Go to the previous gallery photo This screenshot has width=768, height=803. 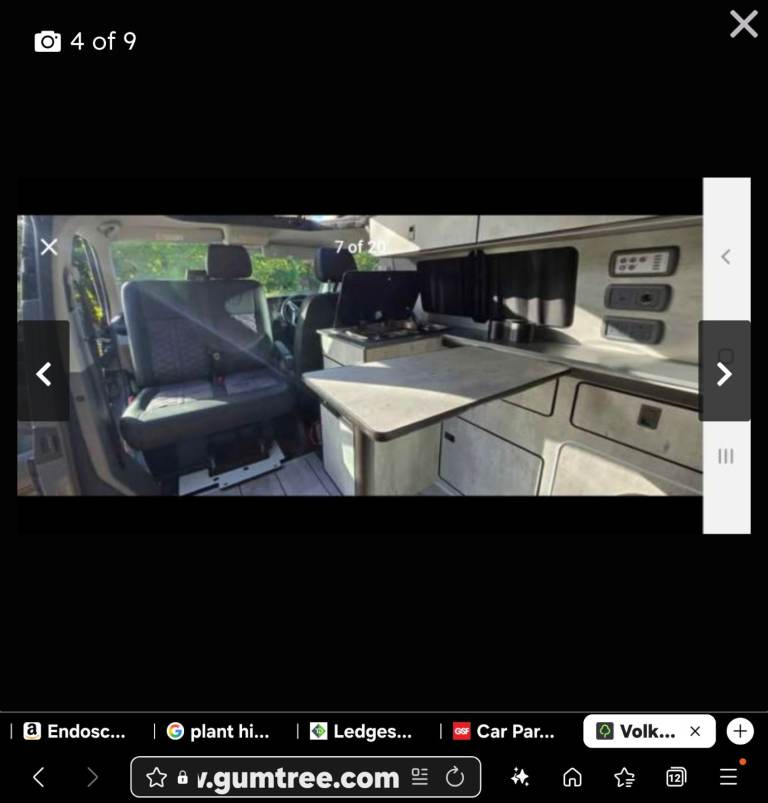coord(43,371)
